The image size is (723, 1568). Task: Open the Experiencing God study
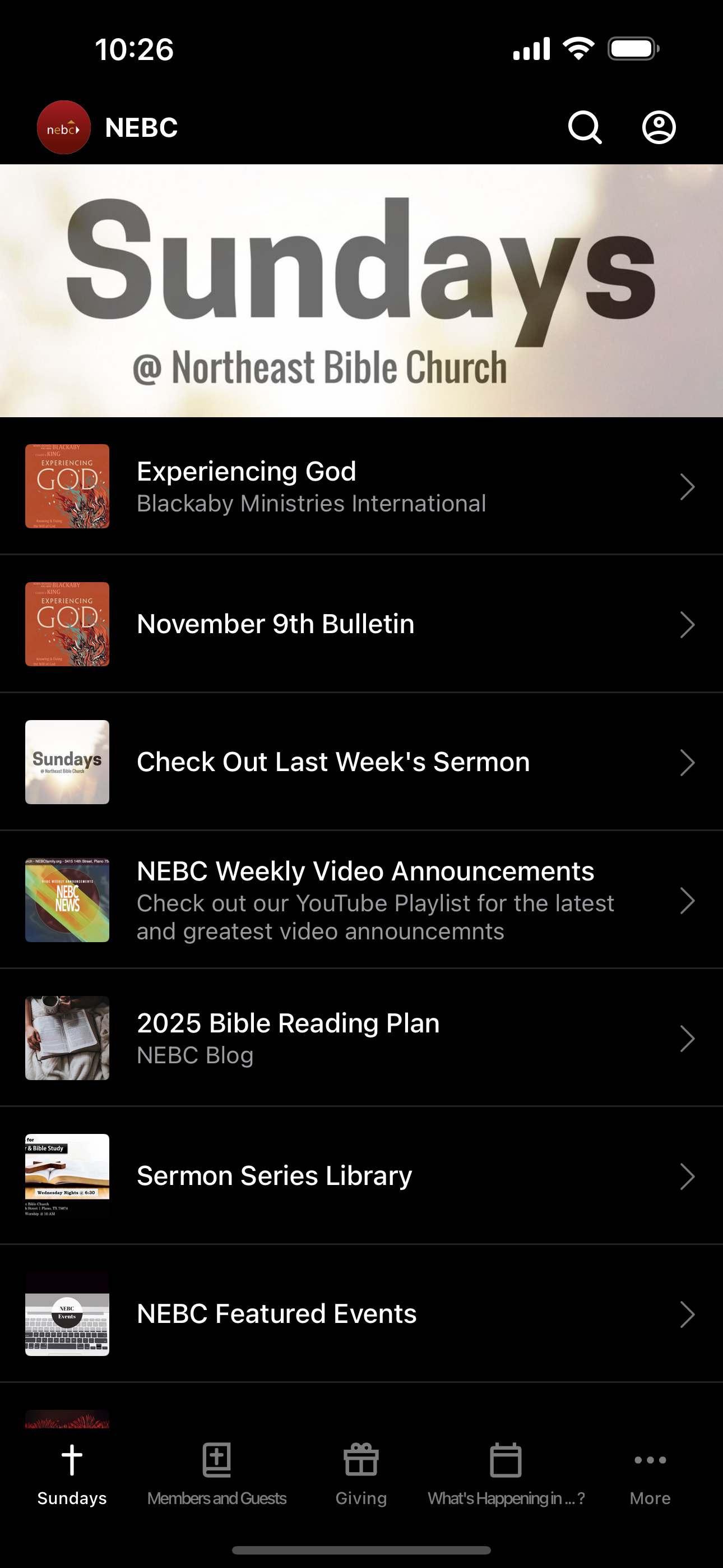361,486
